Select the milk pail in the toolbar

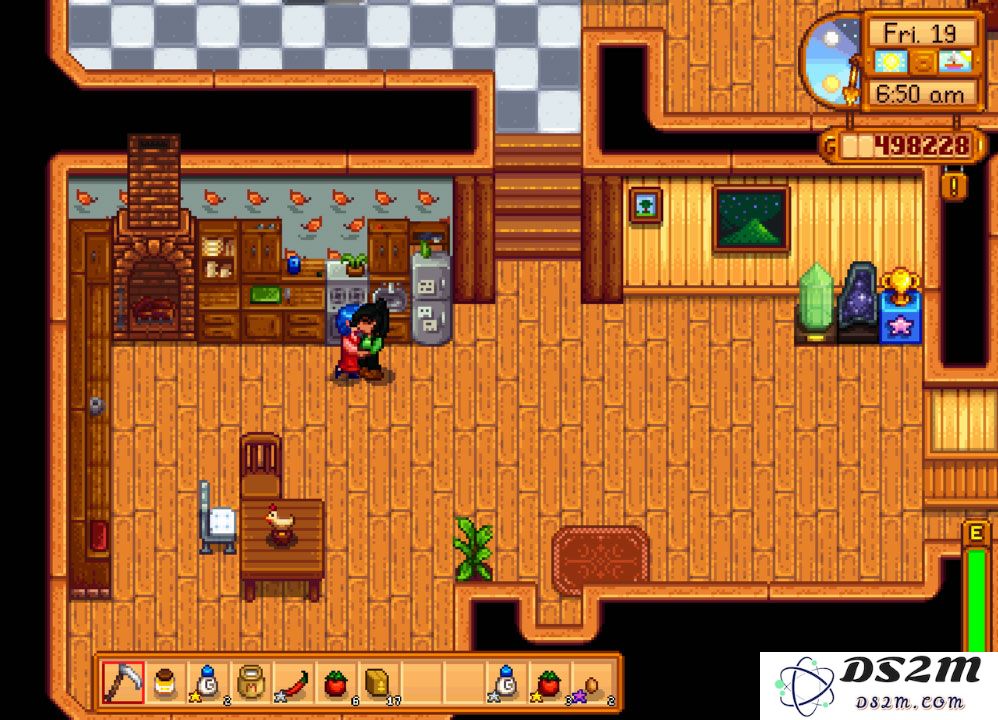coord(250,684)
